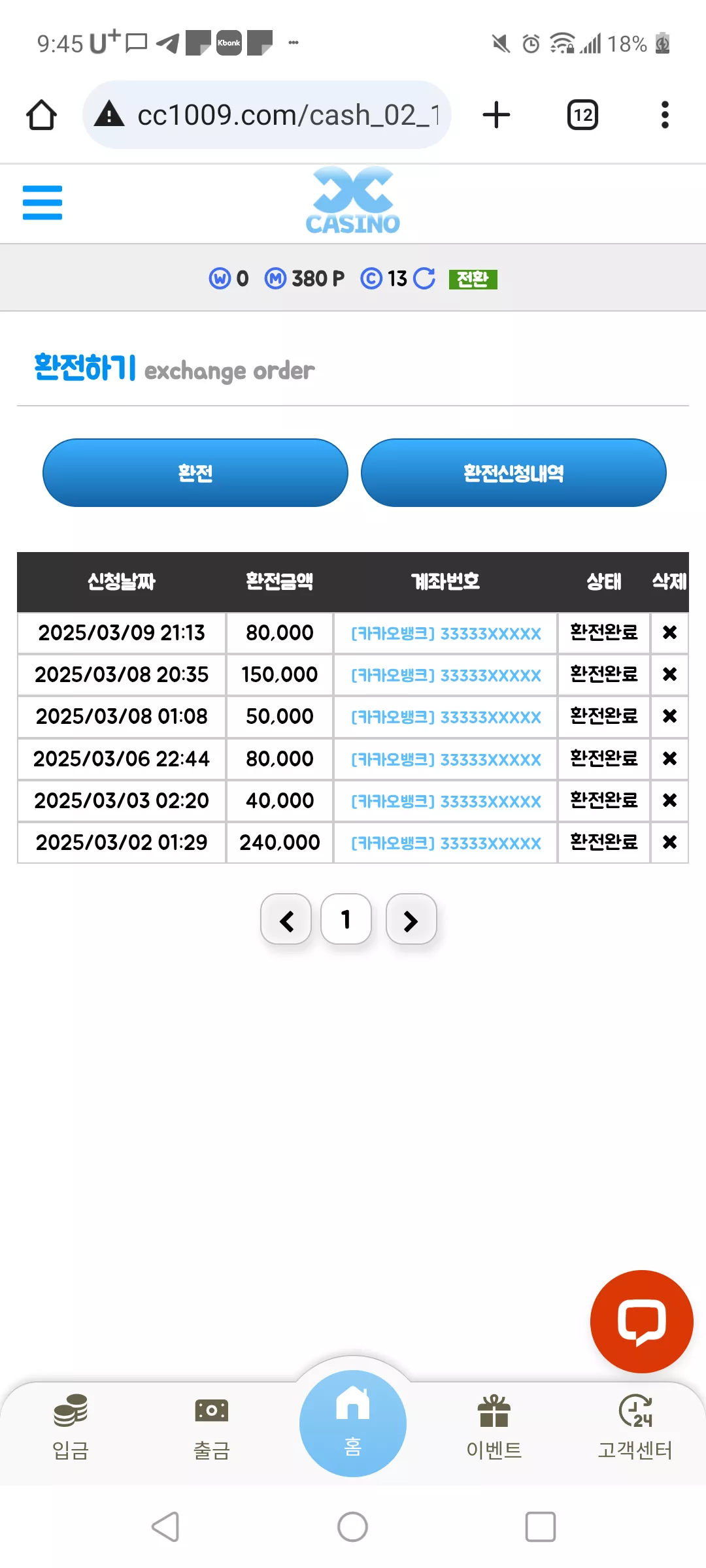Go to the previous page arrow
This screenshot has height=1568, width=706.
pos(286,919)
